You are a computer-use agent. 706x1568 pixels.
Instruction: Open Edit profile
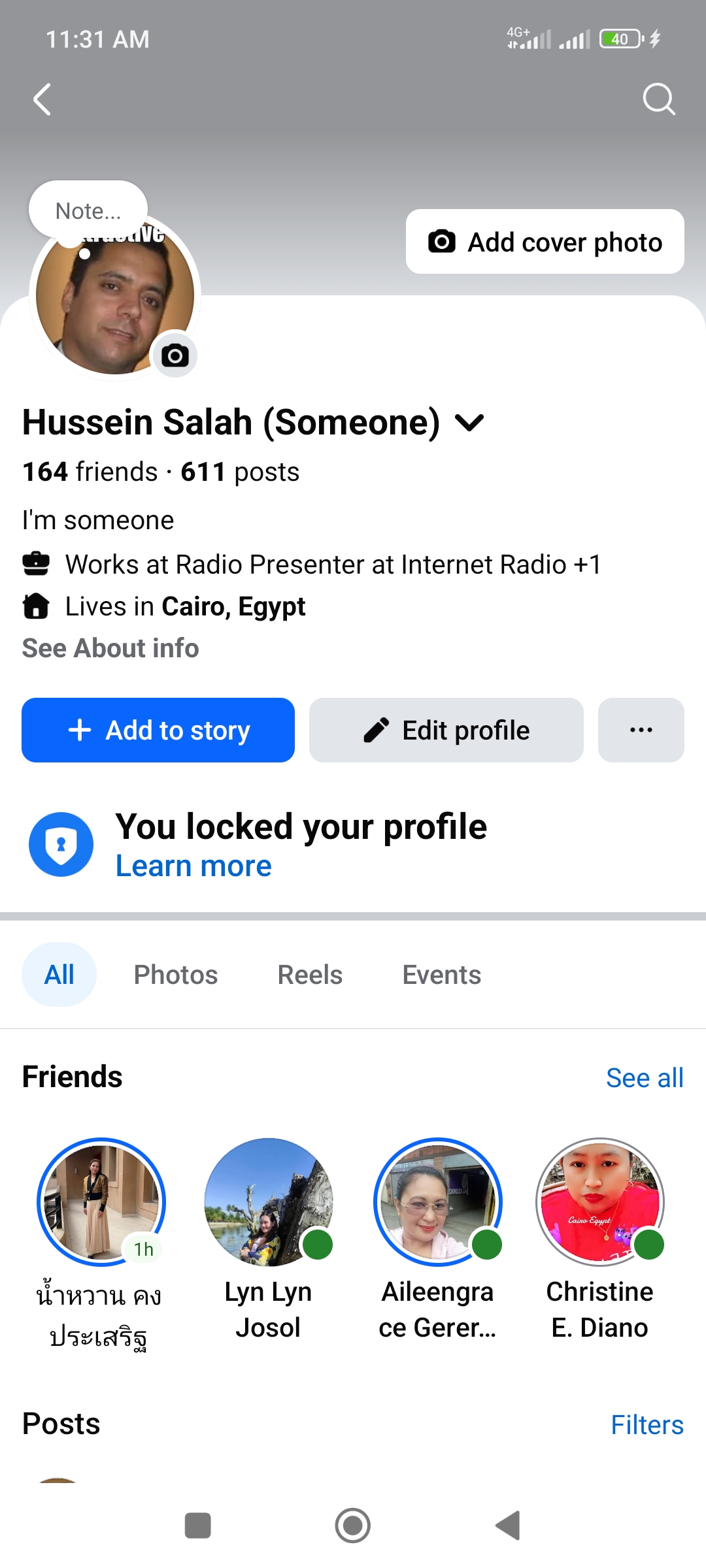[446, 730]
